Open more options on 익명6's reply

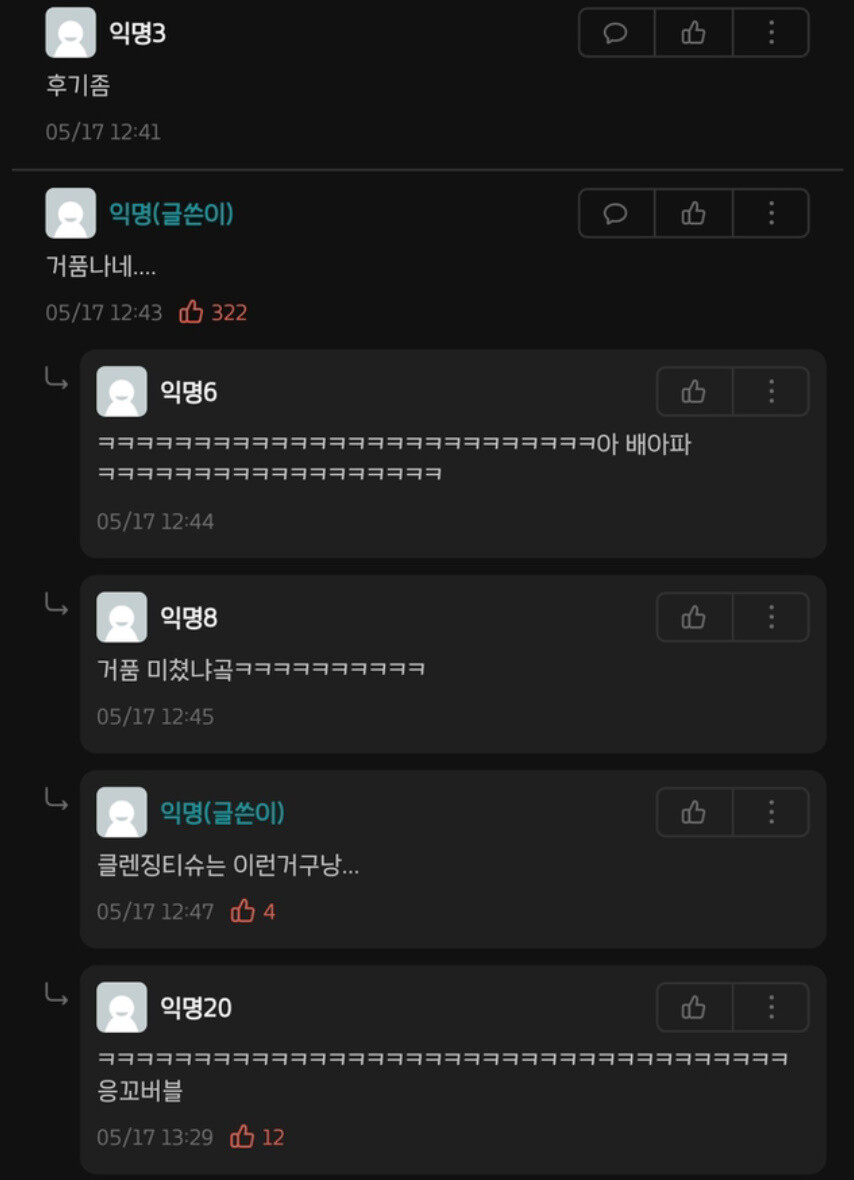[771, 391]
